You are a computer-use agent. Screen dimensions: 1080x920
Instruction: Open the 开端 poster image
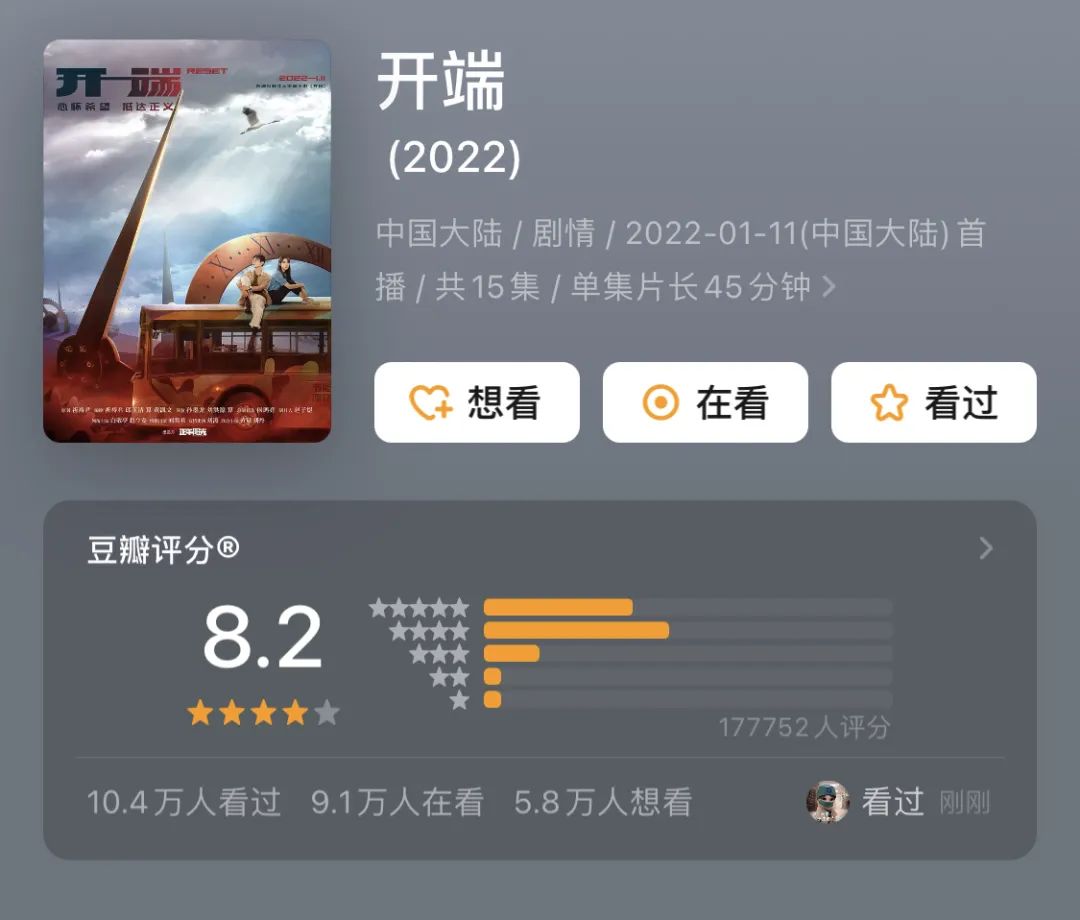187,241
